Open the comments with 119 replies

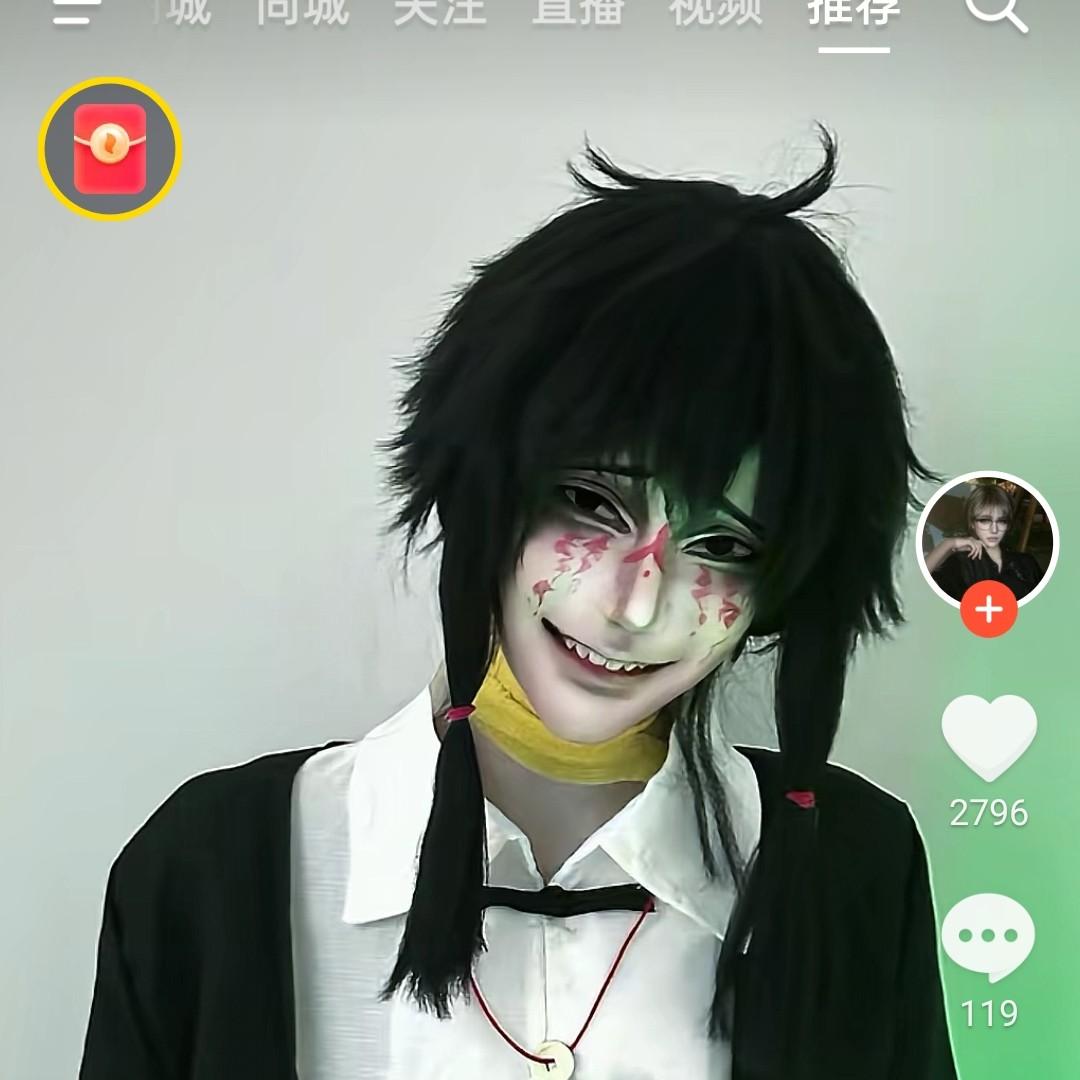pos(988,938)
